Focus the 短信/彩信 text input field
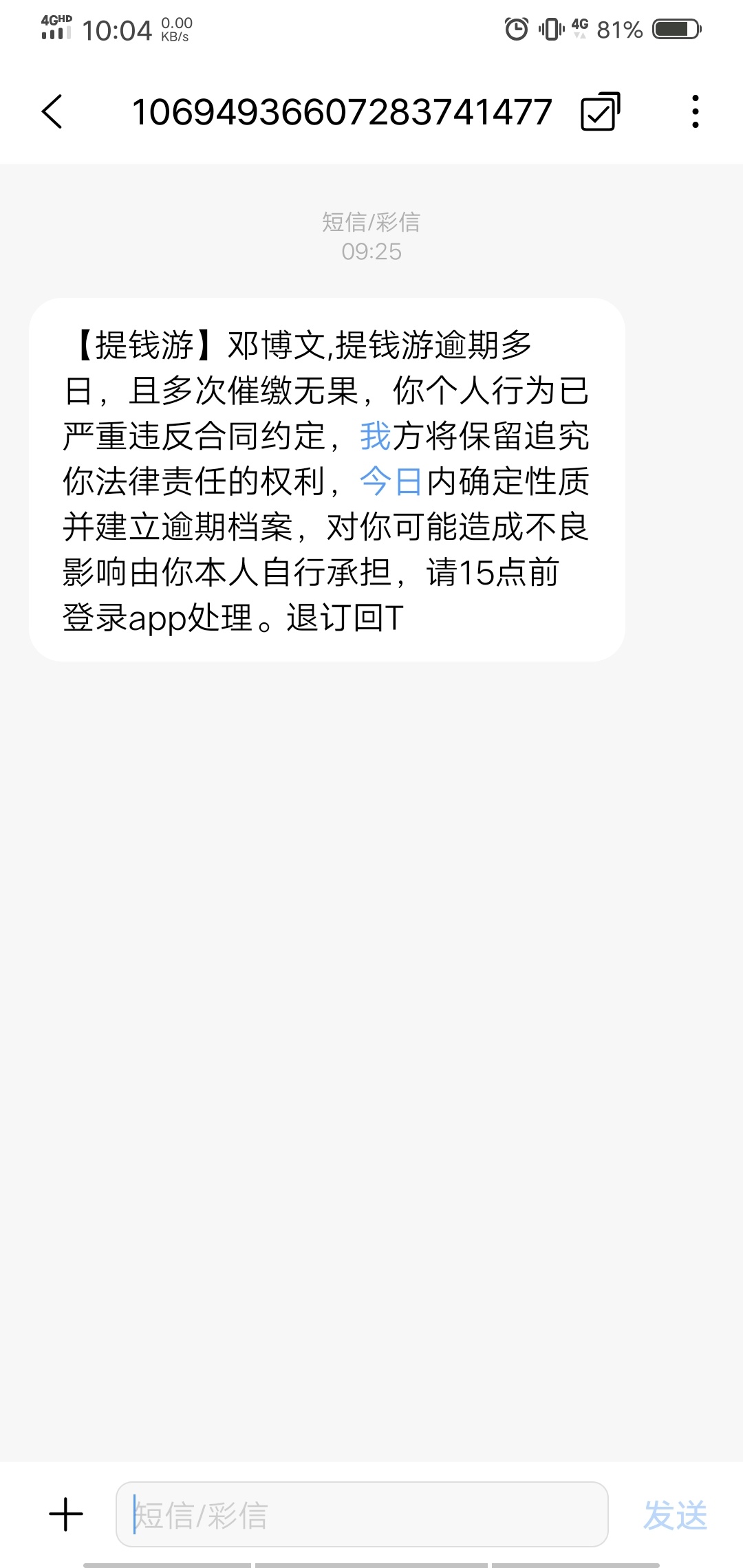 click(362, 1514)
